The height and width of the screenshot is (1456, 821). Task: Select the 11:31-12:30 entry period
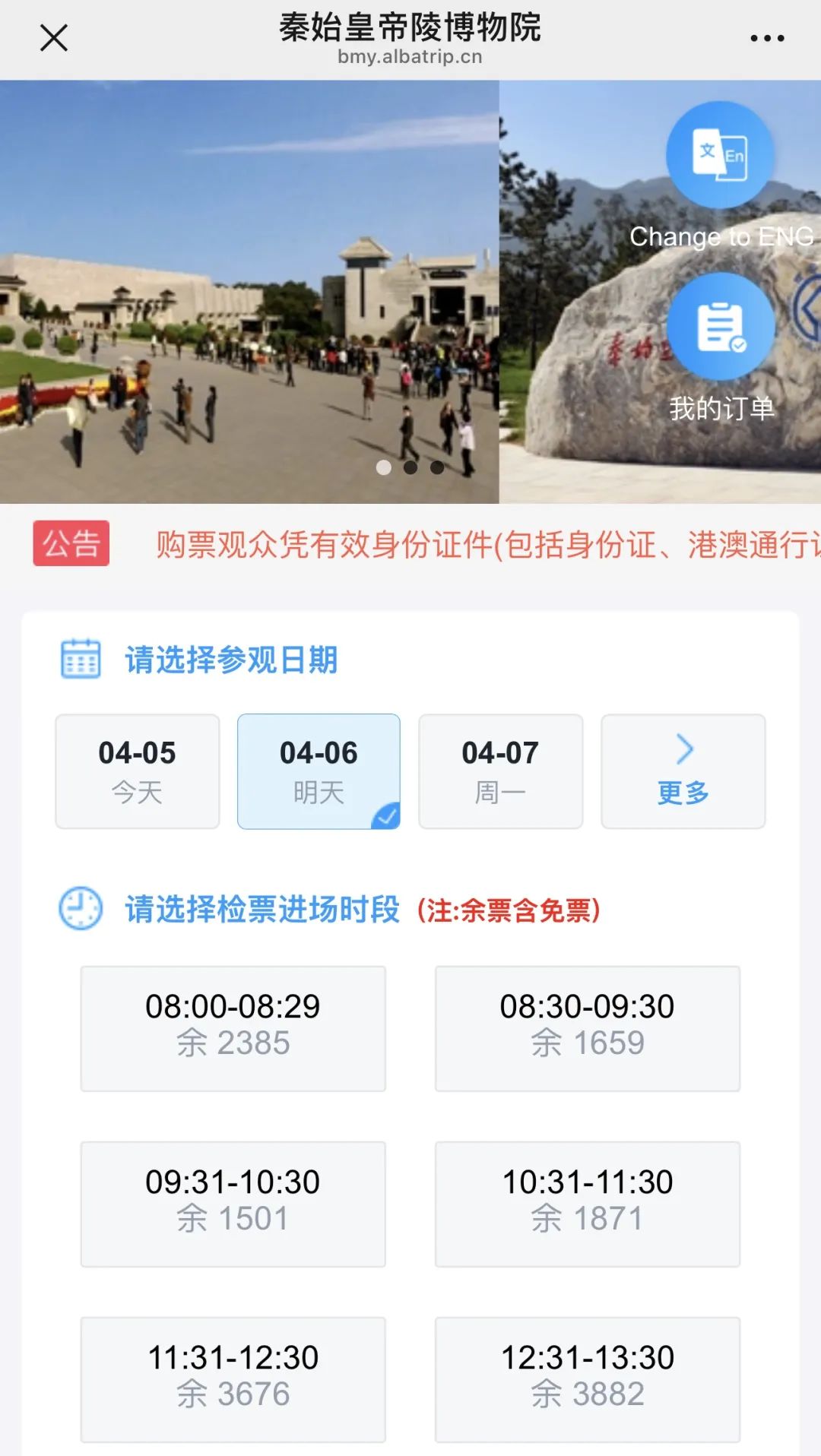coord(233,1378)
